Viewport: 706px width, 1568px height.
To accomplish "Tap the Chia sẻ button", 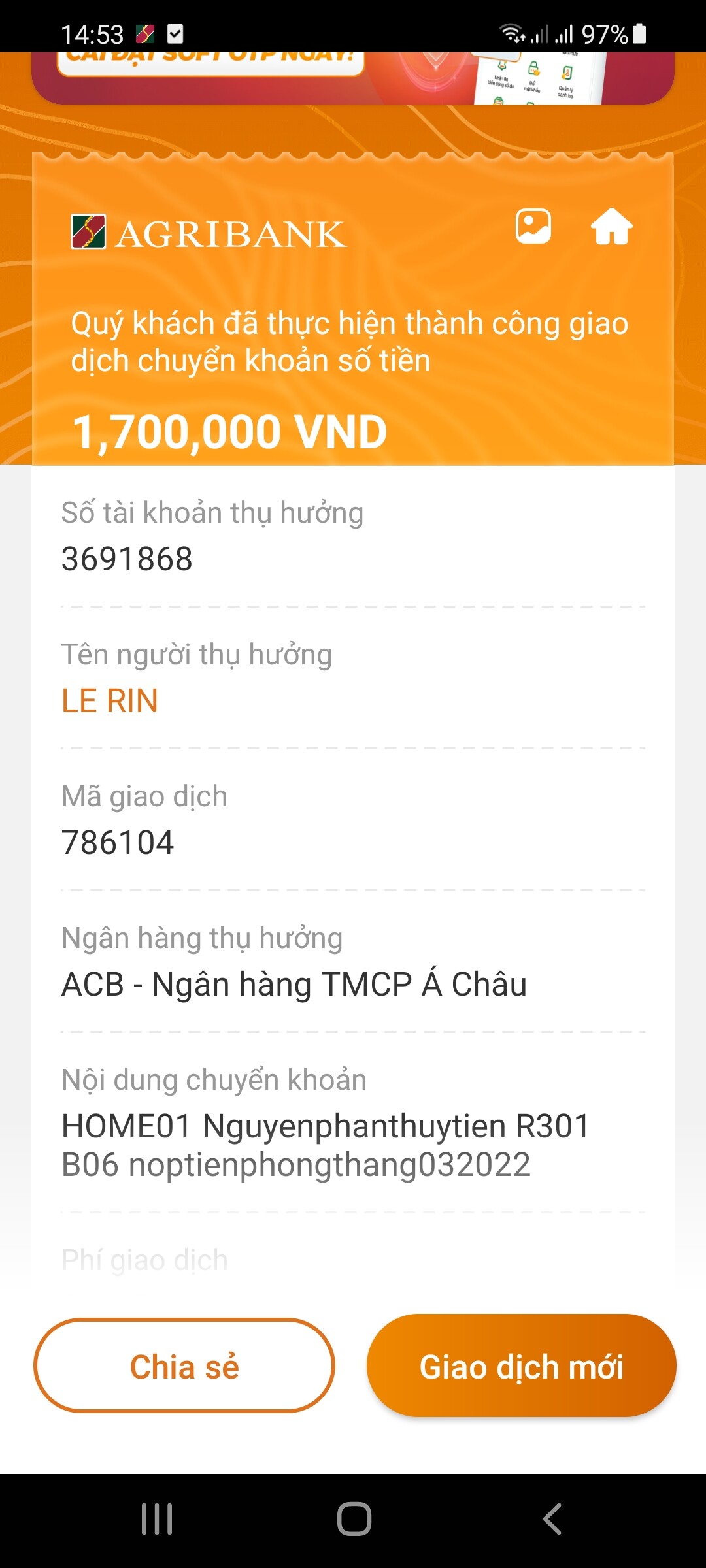I will coord(184,1366).
